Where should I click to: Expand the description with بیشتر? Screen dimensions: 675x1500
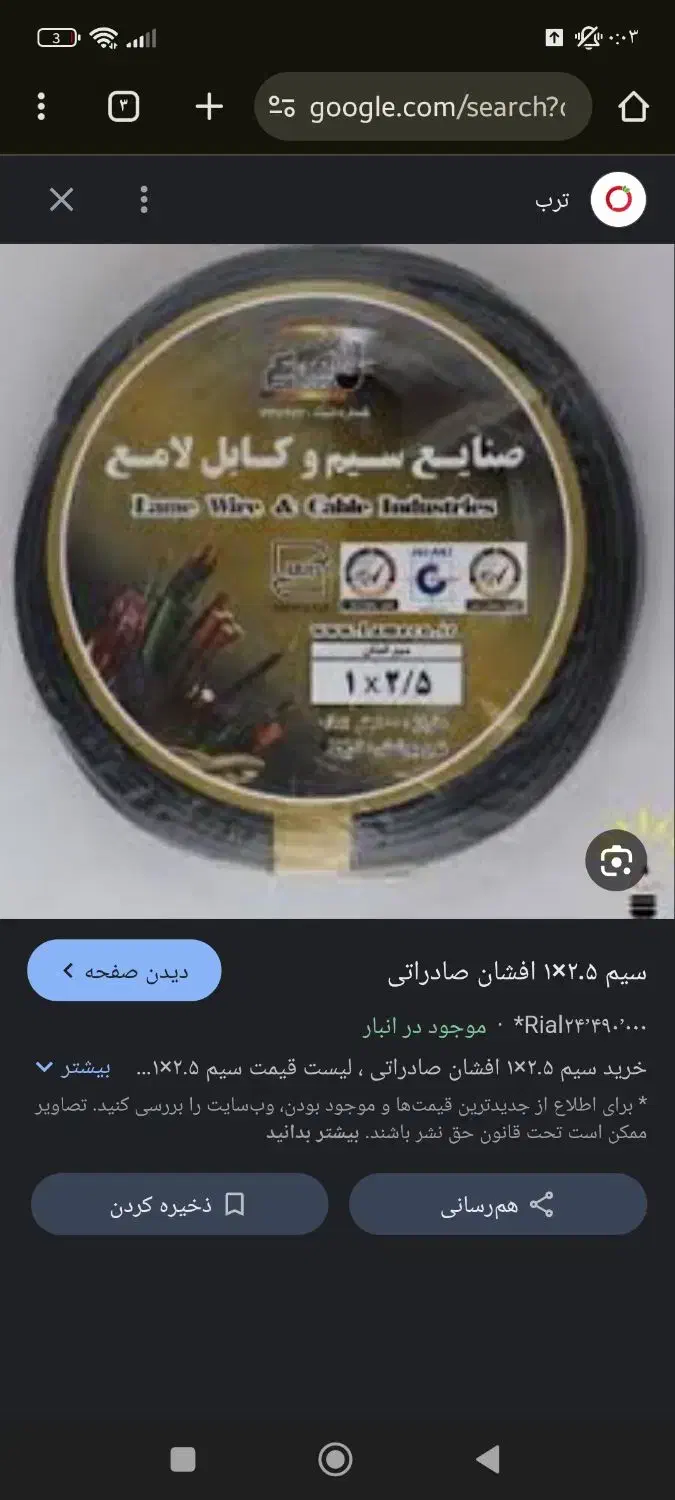click(73, 1068)
